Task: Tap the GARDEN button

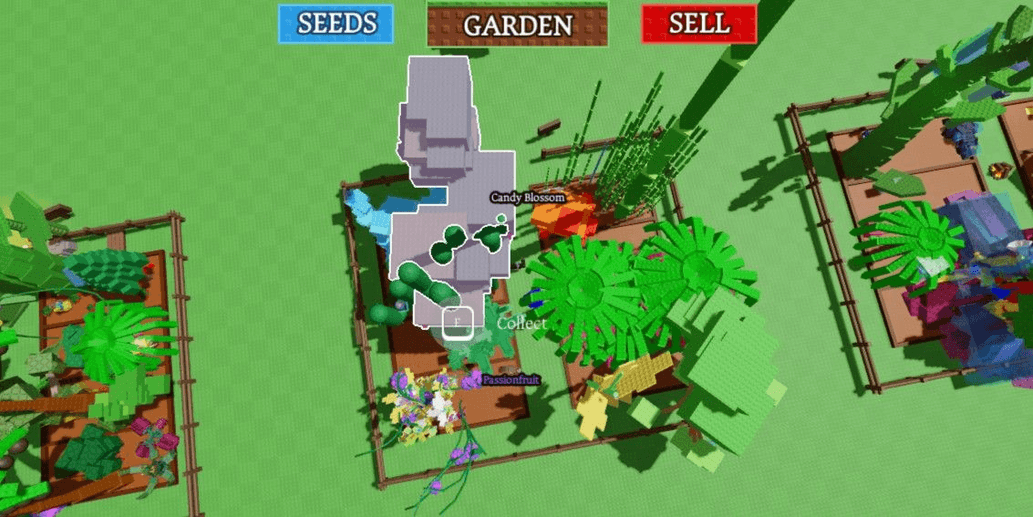Action: (x=517, y=25)
